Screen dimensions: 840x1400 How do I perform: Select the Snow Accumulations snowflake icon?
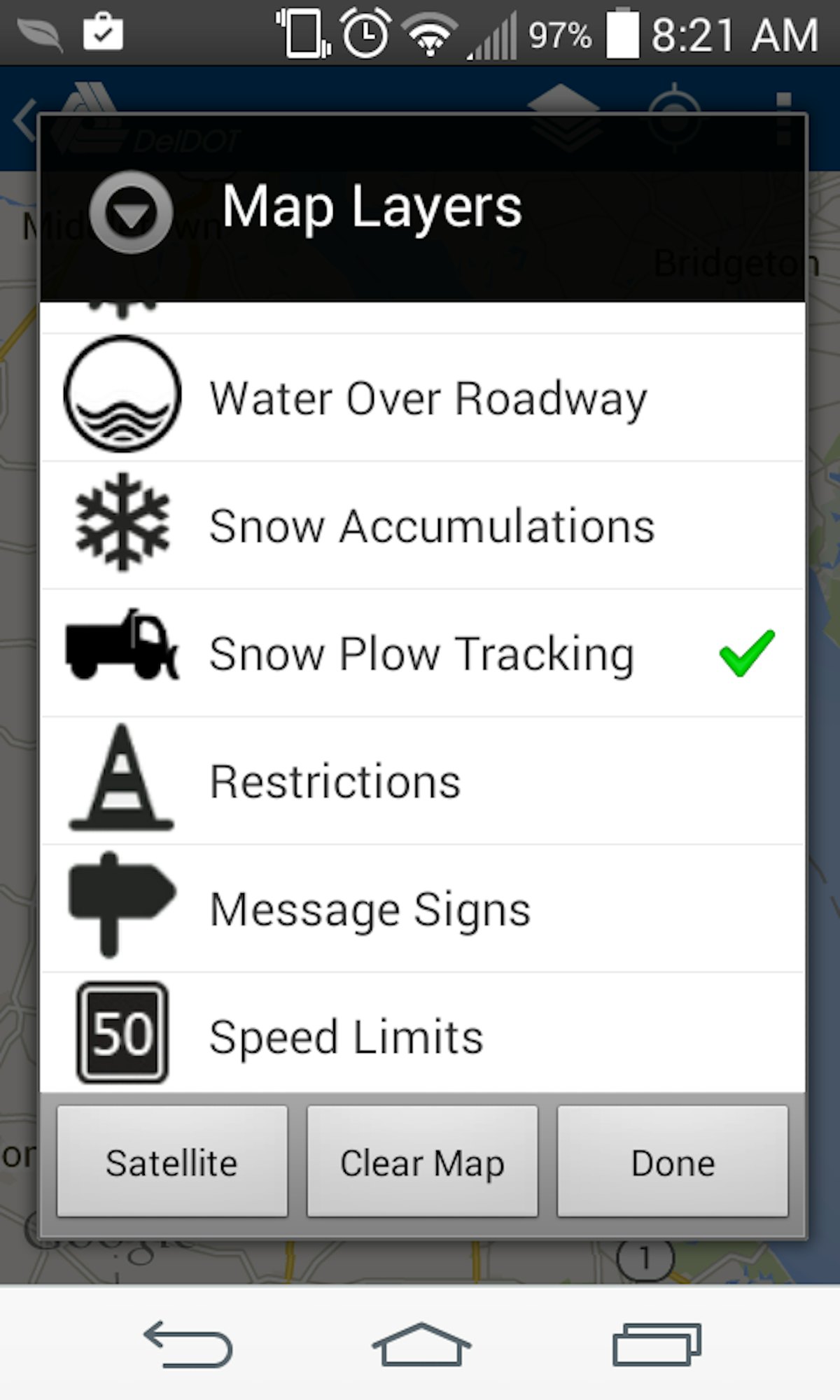tap(122, 524)
